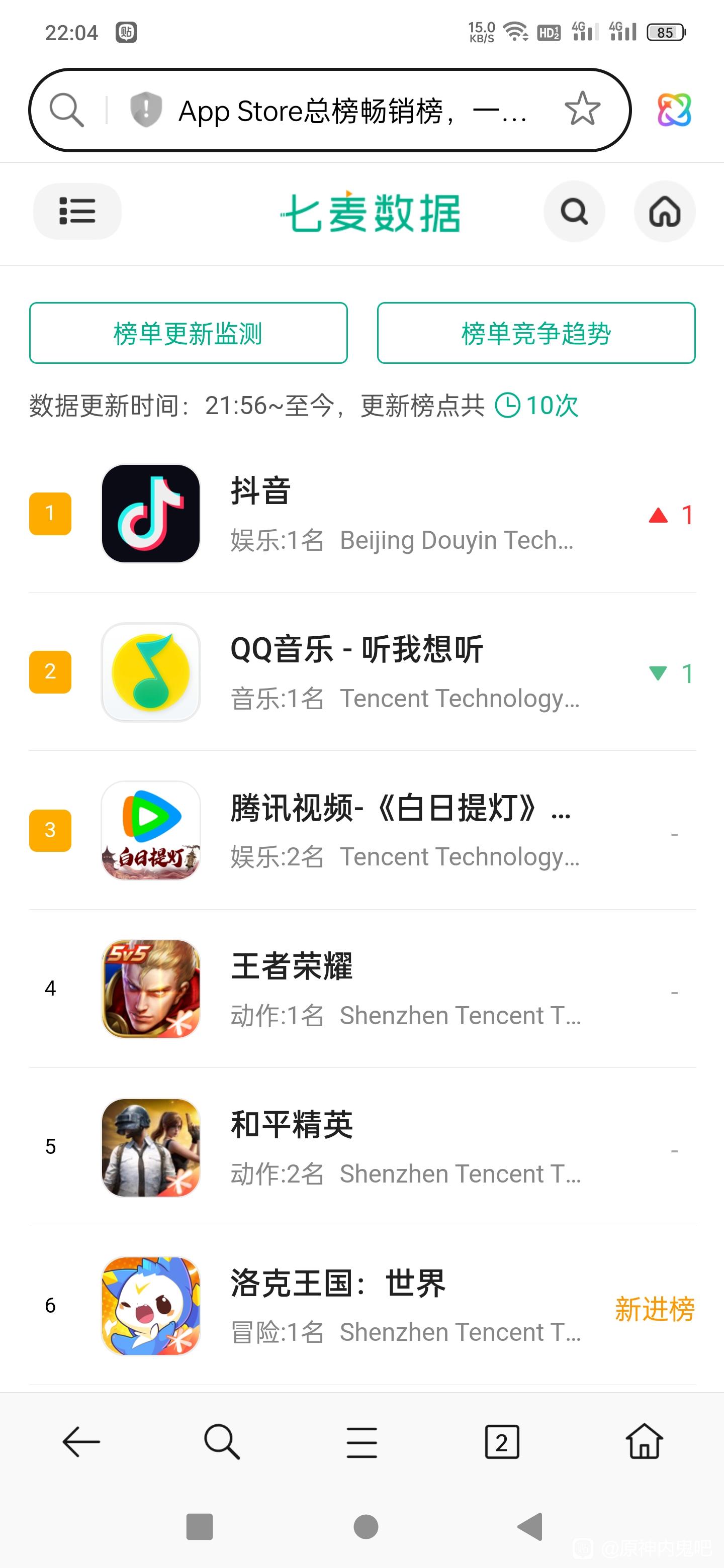Open the browser search in the bottom toolbar
This screenshot has width=724, height=1568.
tap(222, 1441)
